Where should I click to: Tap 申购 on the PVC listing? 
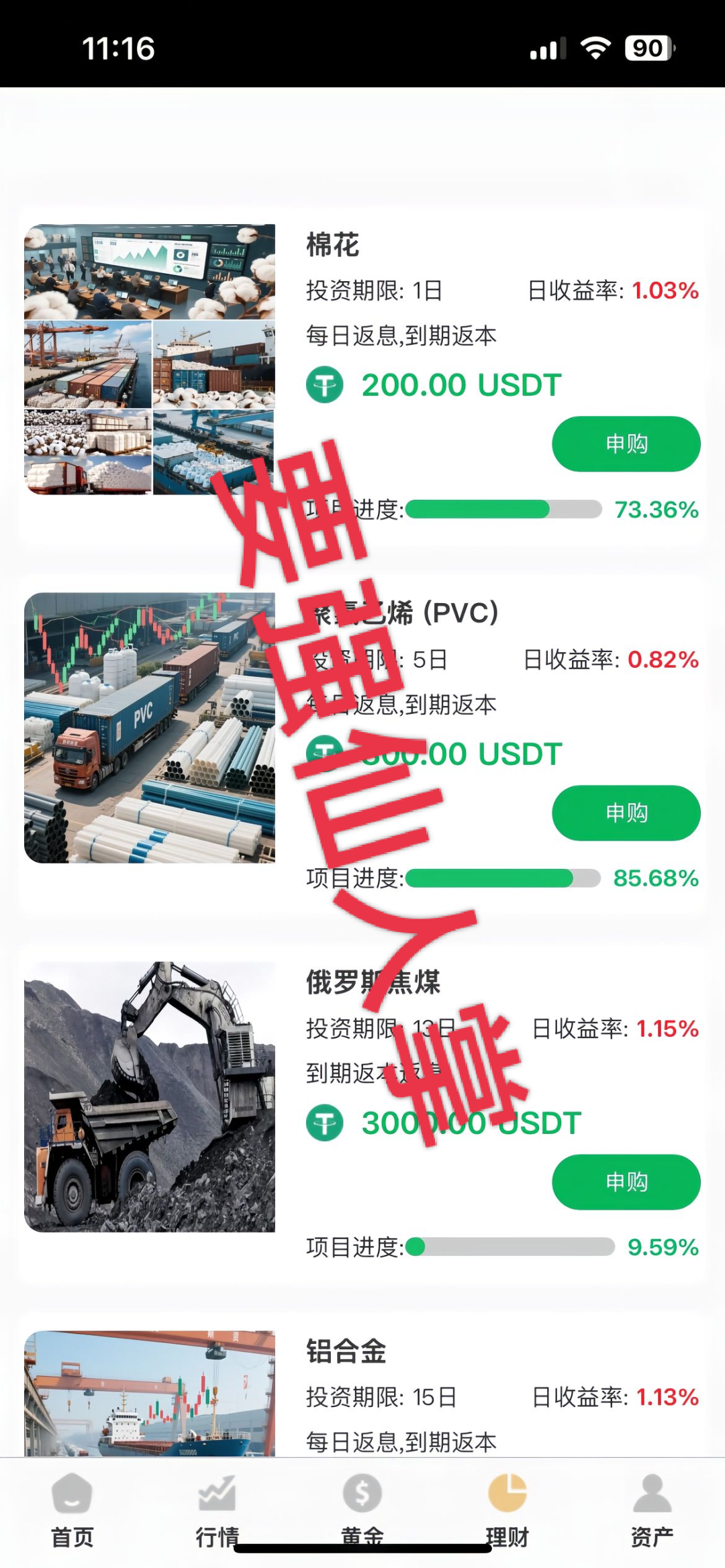tap(625, 813)
